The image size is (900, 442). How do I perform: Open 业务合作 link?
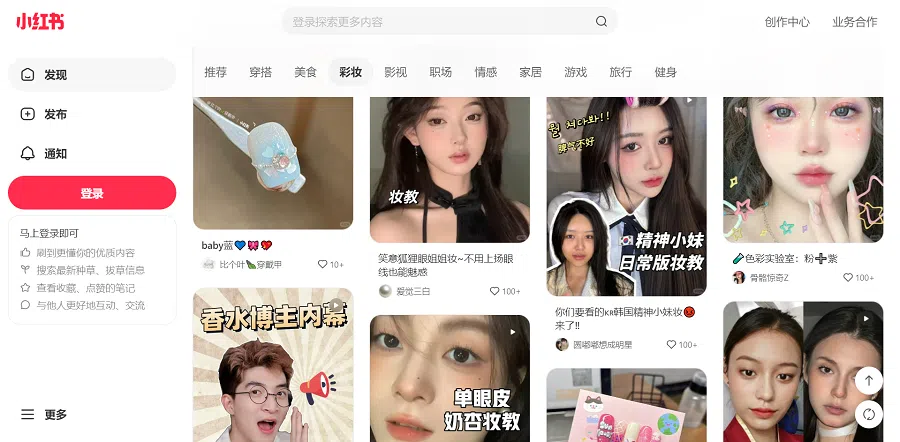[x=854, y=21]
